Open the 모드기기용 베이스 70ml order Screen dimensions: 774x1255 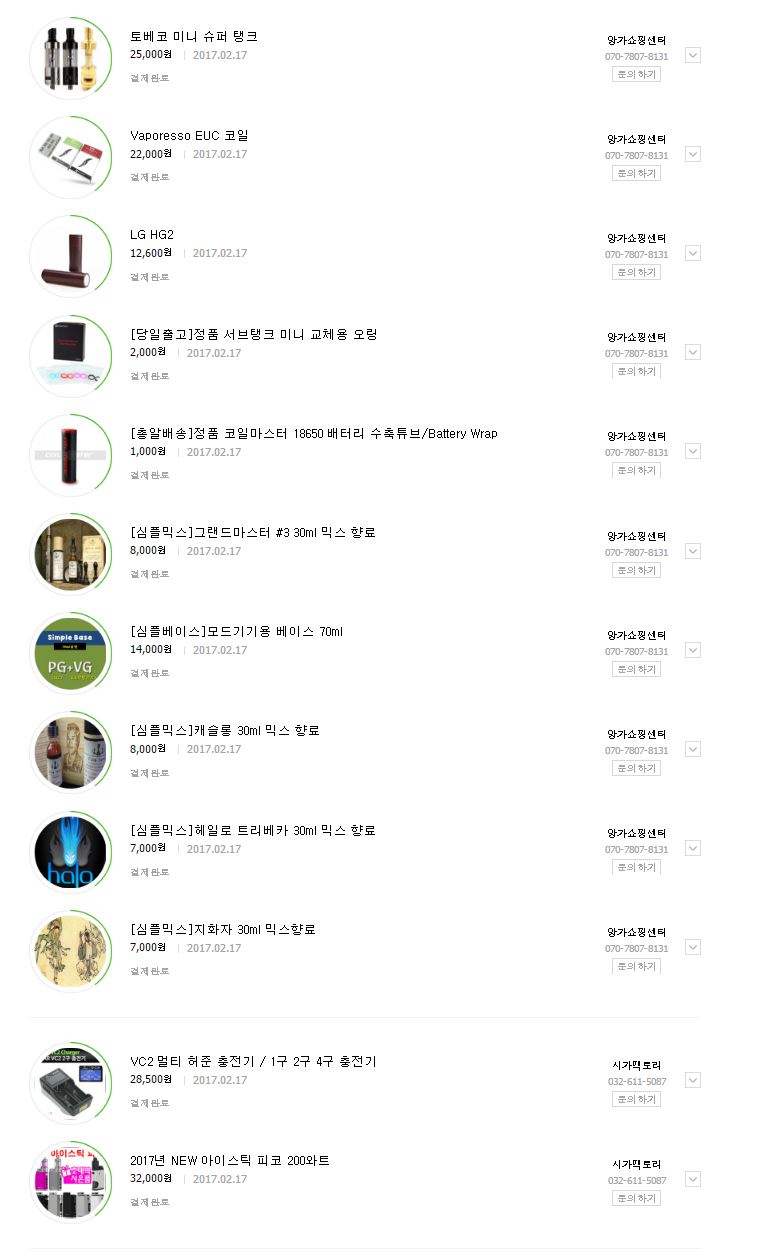(237, 631)
